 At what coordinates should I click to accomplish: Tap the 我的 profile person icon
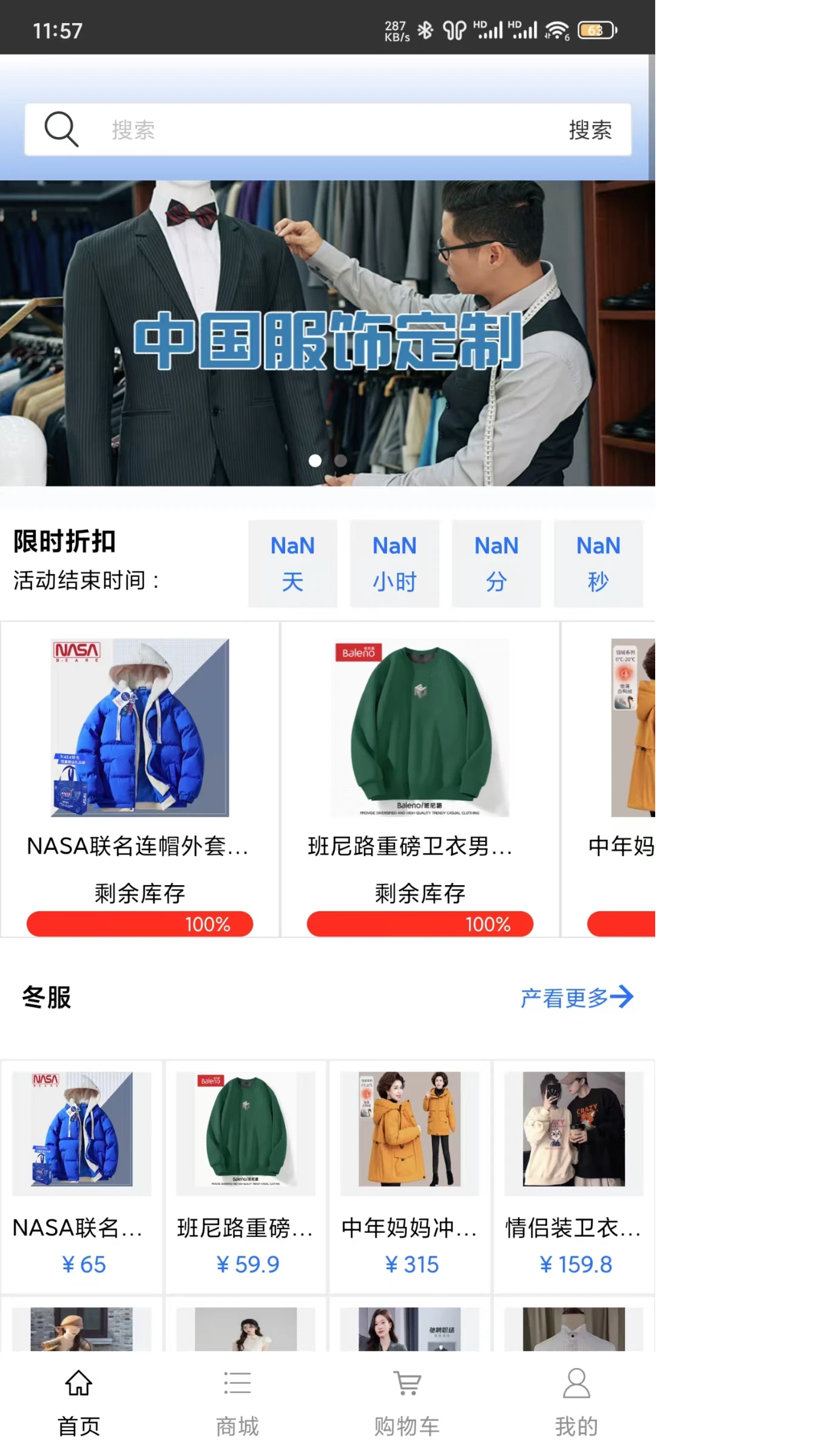click(576, 1384)
